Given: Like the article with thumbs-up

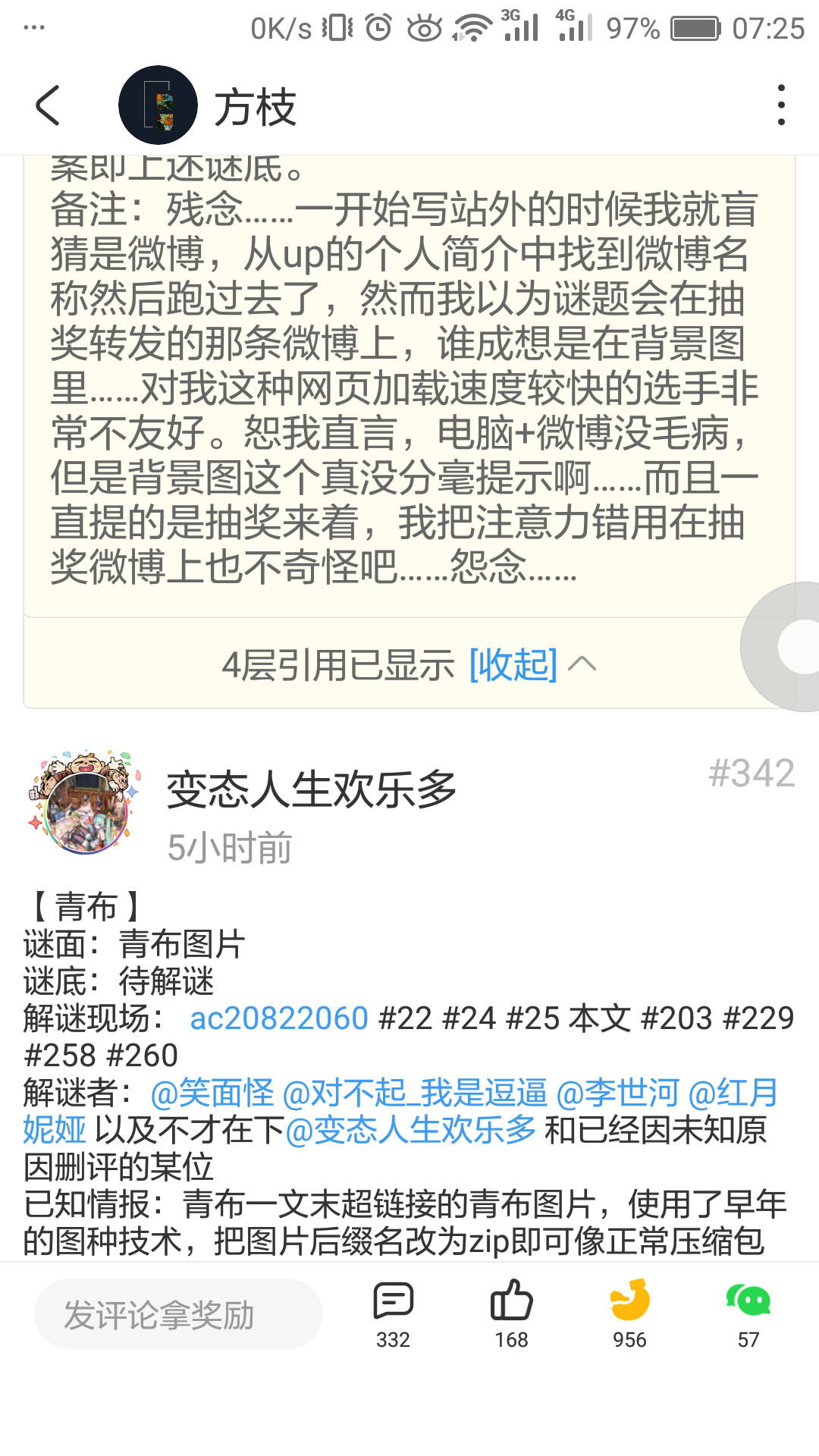Looking at the screenshot, I should click(512, 1313).
